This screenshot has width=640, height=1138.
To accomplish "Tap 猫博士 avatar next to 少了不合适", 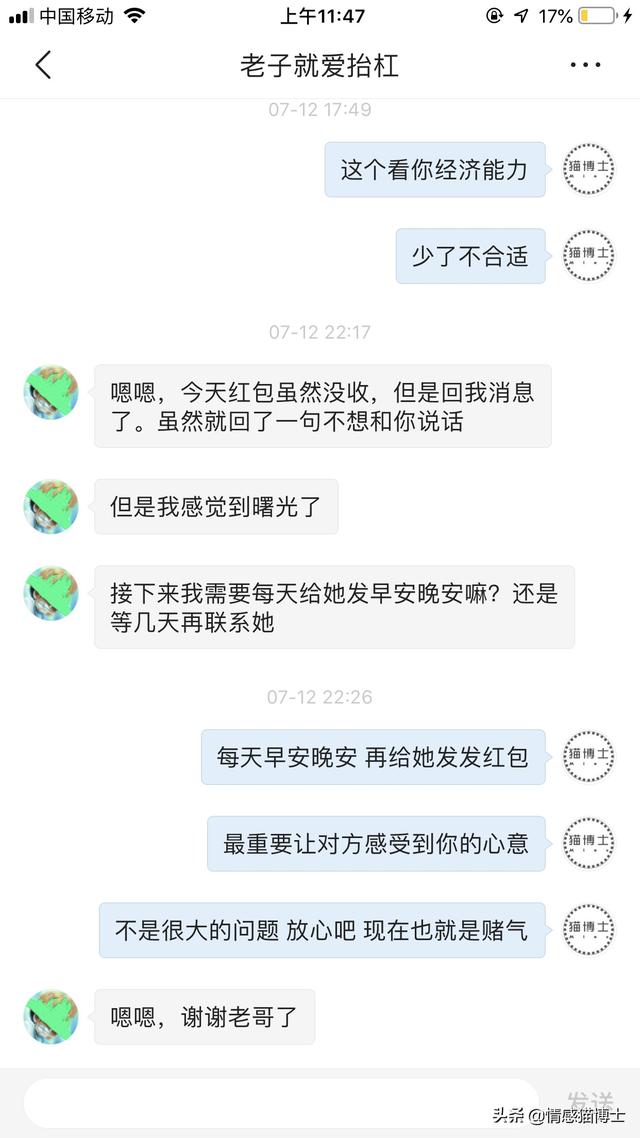I will click(x=588, y=256).
